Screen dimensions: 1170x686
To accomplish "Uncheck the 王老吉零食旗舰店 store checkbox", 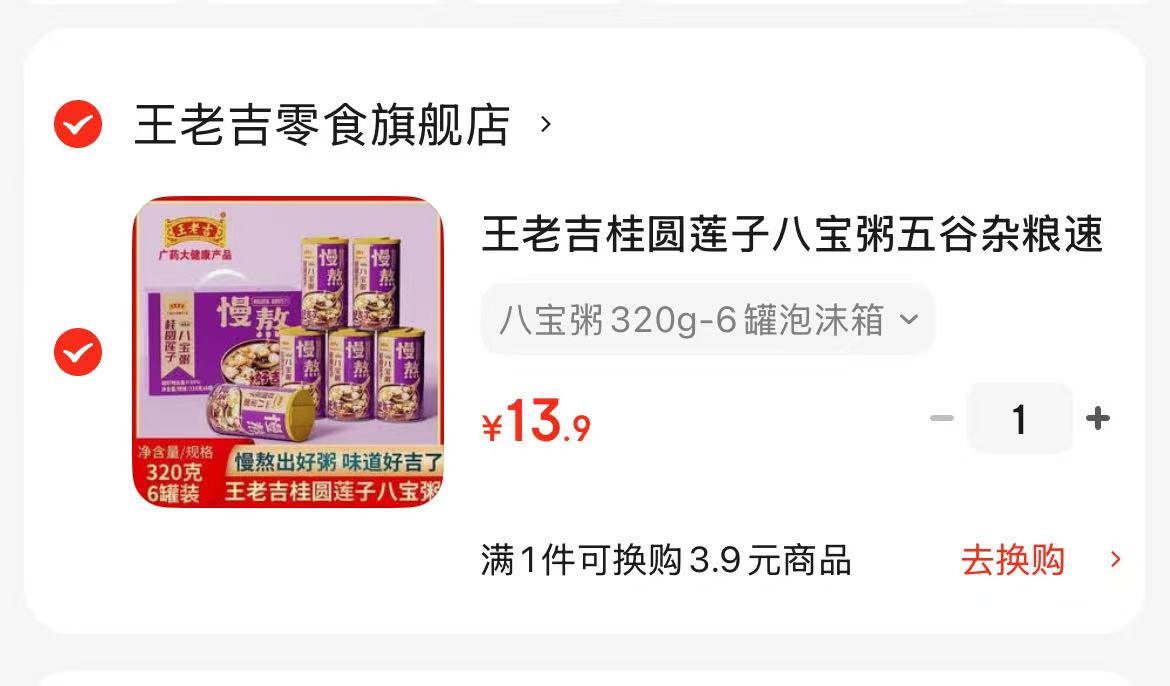I will pos(78,125).
